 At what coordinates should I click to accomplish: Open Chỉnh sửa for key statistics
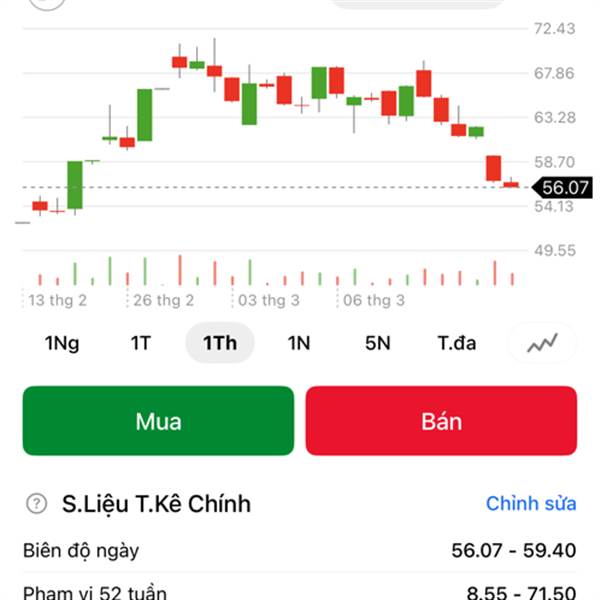pos(531,504)
